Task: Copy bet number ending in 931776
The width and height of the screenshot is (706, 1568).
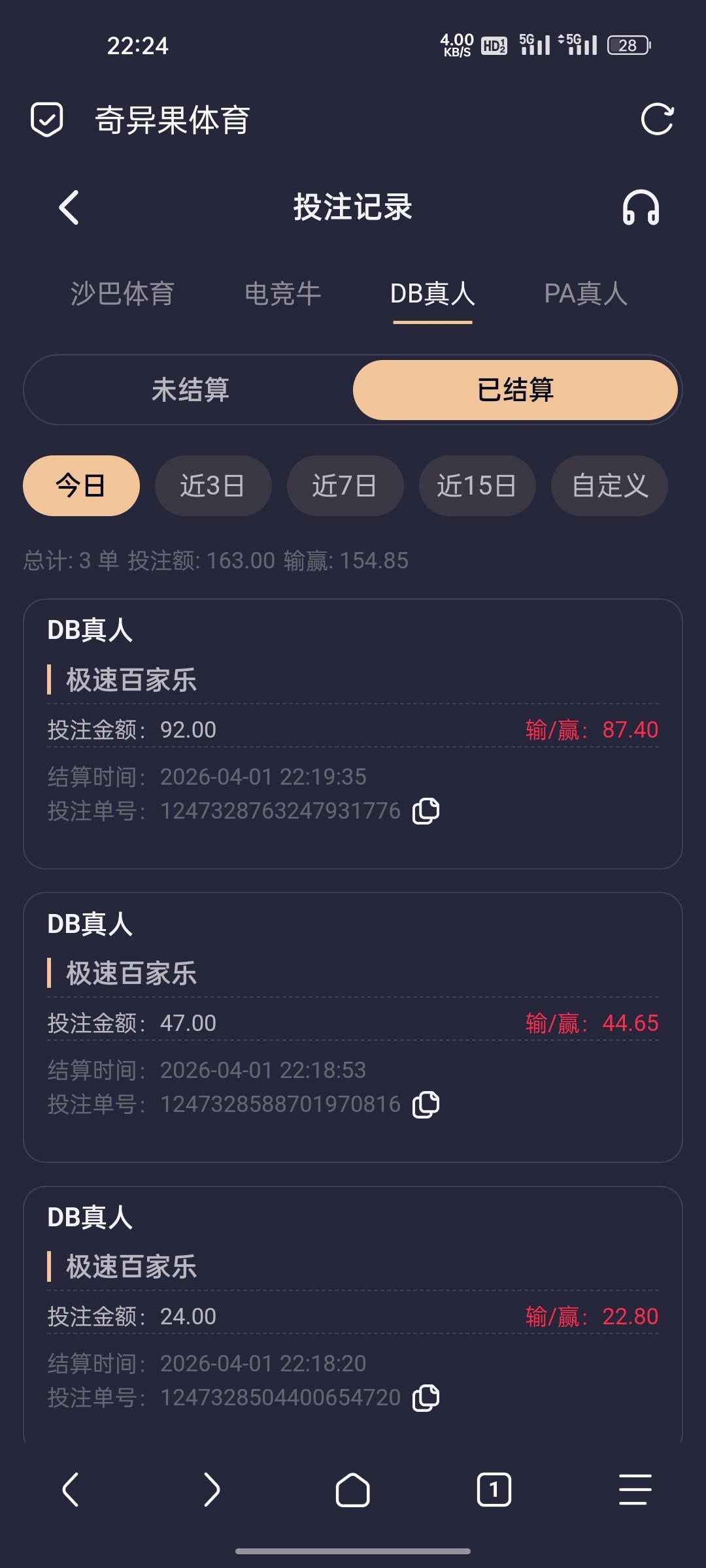Action: click(x=426, y=811)
